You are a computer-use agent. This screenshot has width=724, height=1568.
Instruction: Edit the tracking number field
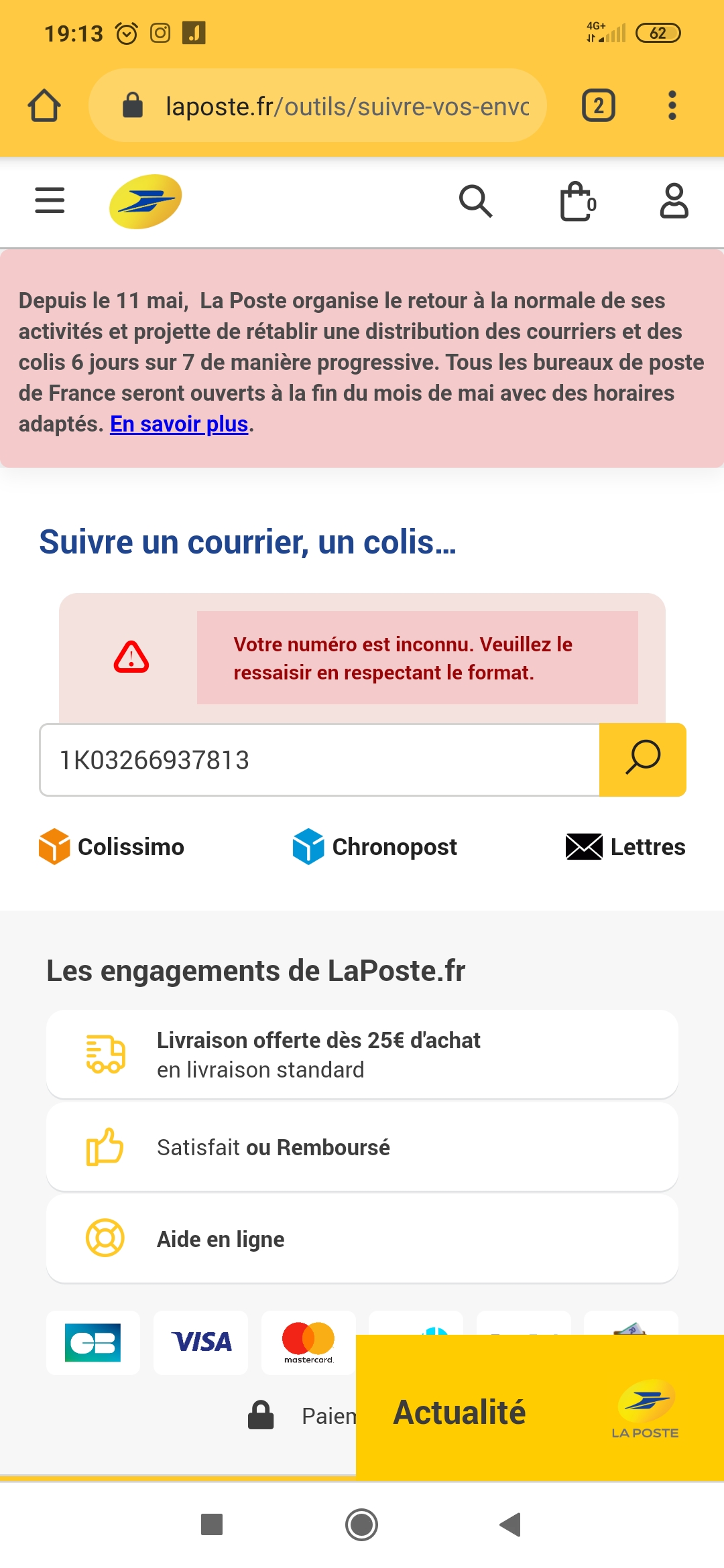[318, 760]
